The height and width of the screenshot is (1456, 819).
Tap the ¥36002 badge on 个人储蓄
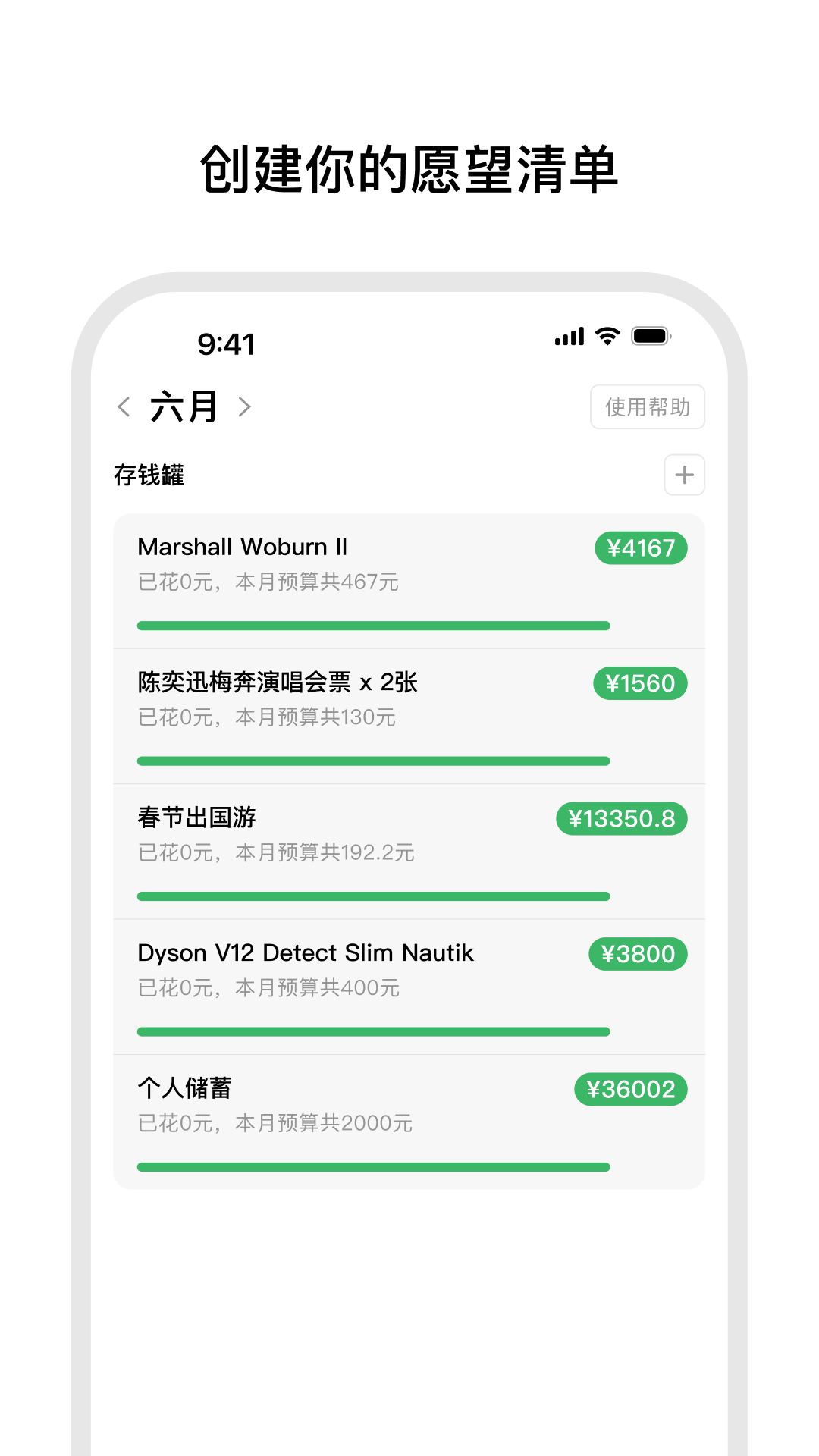point(631,1089)
